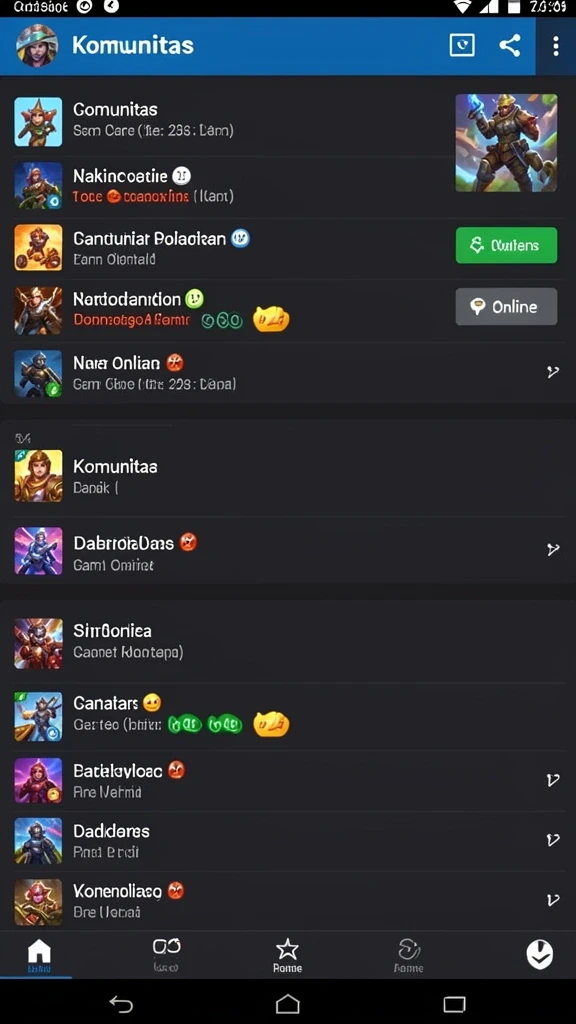Expand the DabrroiaDars row arrow

tap(552, 550)
